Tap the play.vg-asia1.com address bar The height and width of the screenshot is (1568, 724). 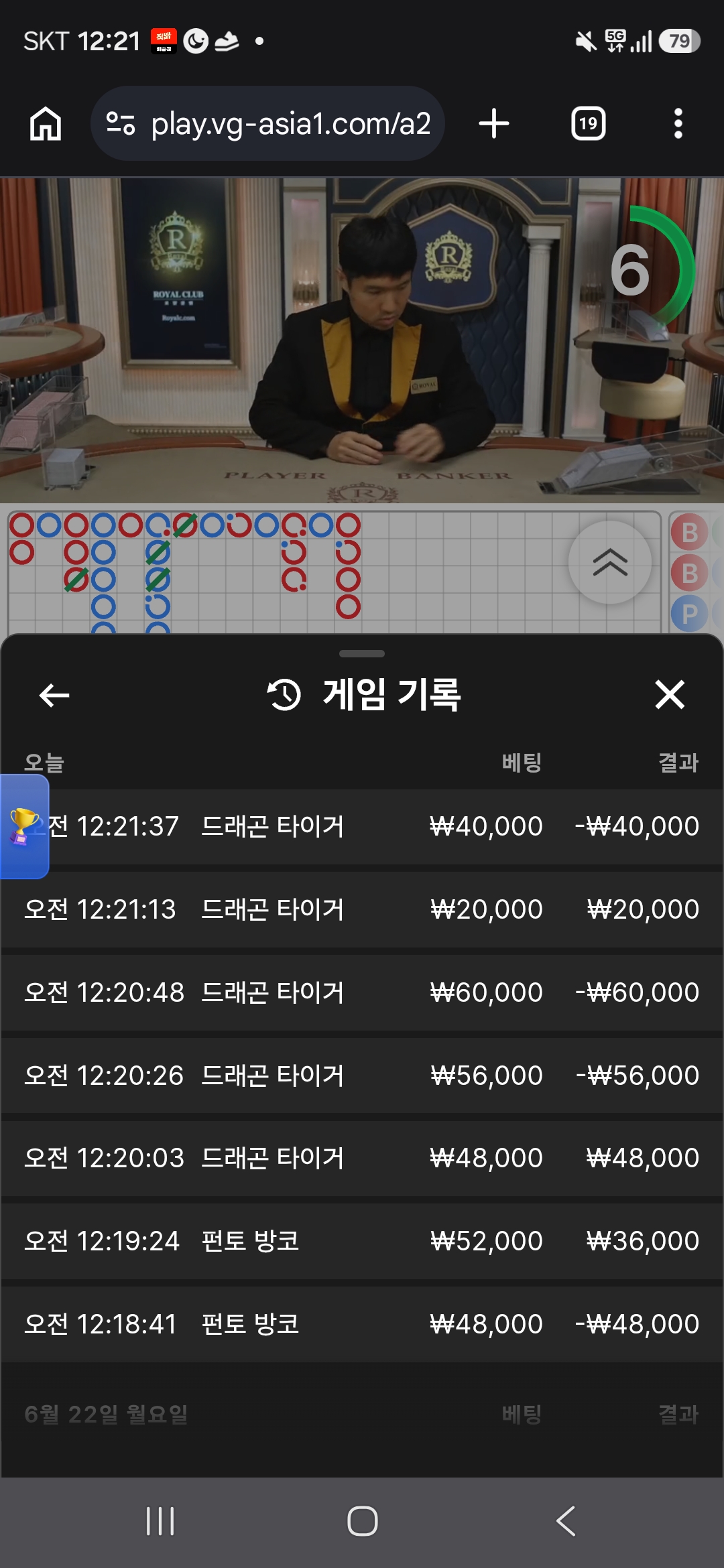click(267, 124)
